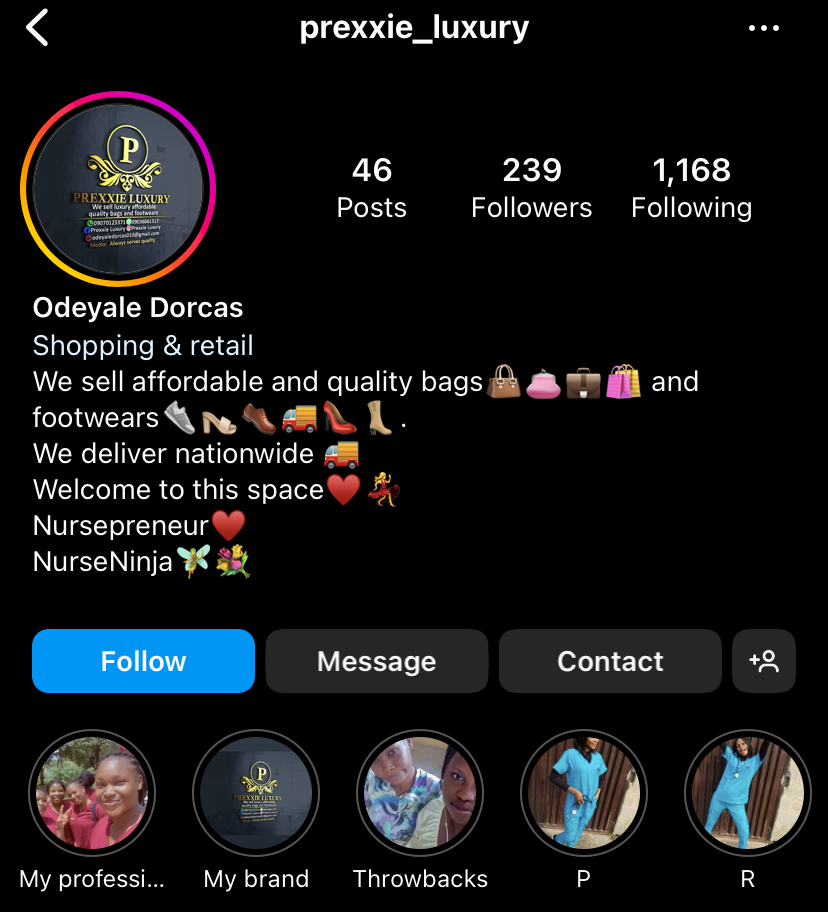View the Throwbacks highlight

[x=420, y=793]
